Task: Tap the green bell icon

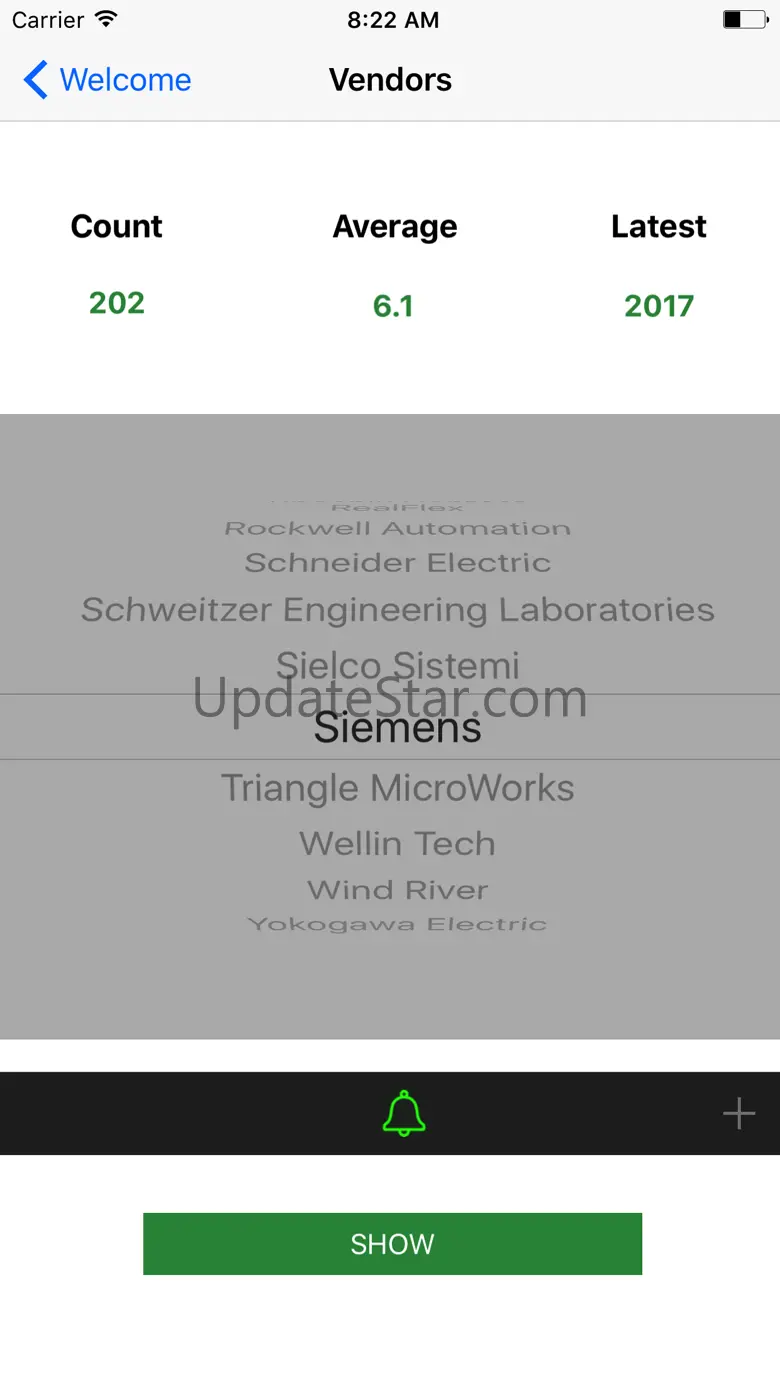Action: click(404, 1113)
